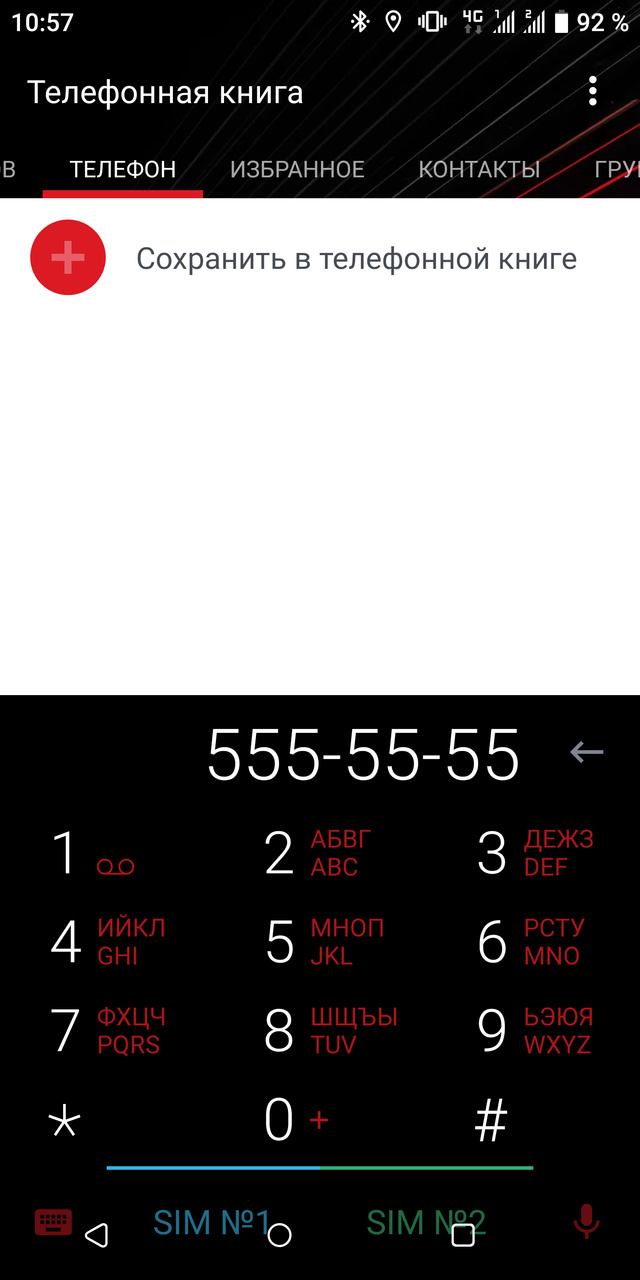640x1280 pixels.
Task: Switch to the Контакты tab
Action: 479,169
